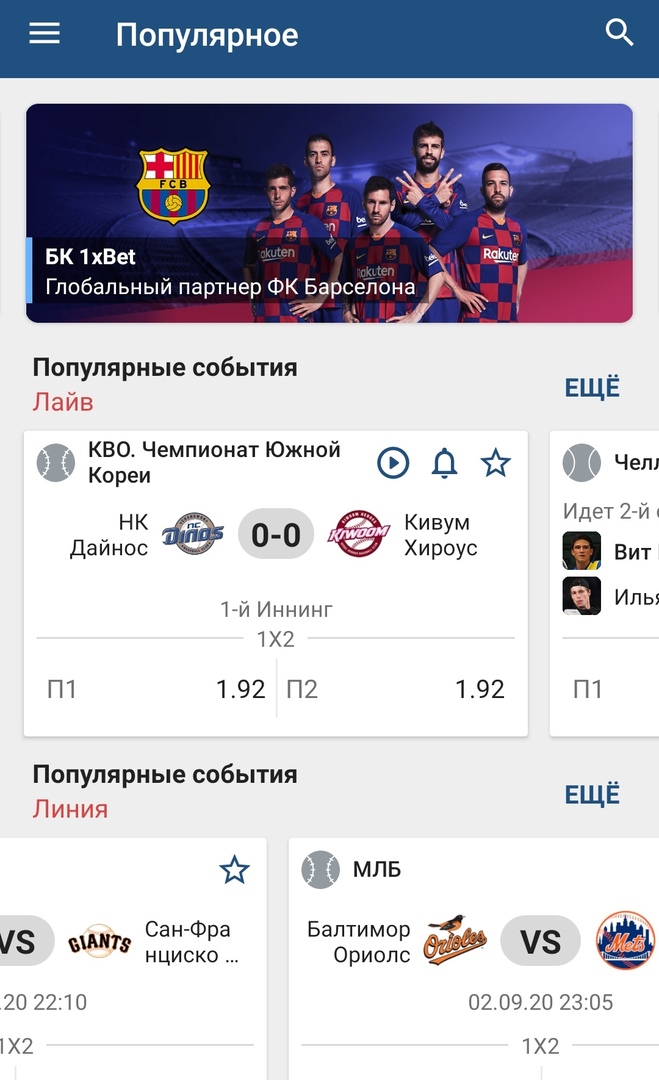Enable notifications bell for the КВО match
The image size is (659, 1080).
coord(444,463)
